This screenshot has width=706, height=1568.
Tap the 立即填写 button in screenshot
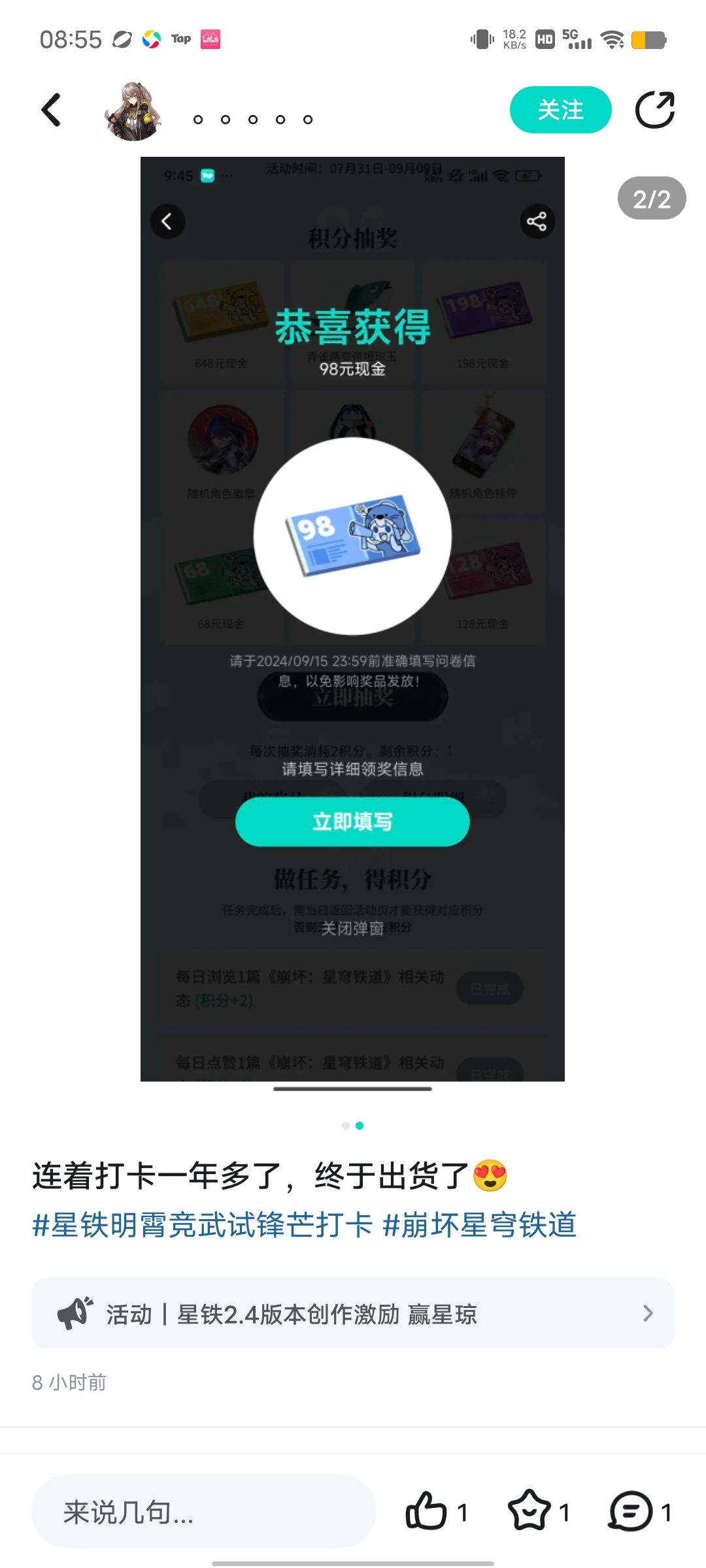tap(352, 821)
